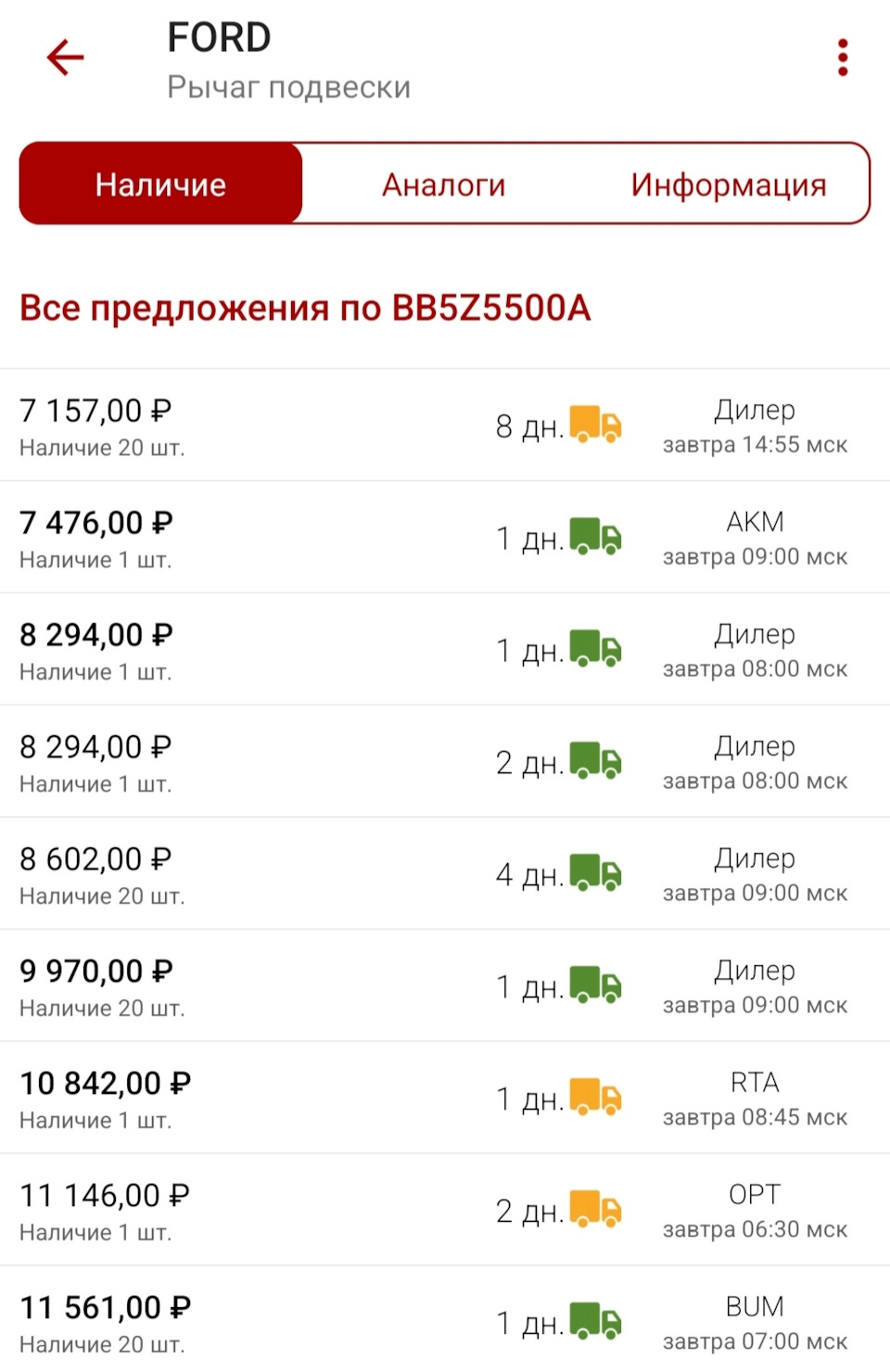Tap the orange truck icon next to OPT supplier

click(x=594, y=1210)
